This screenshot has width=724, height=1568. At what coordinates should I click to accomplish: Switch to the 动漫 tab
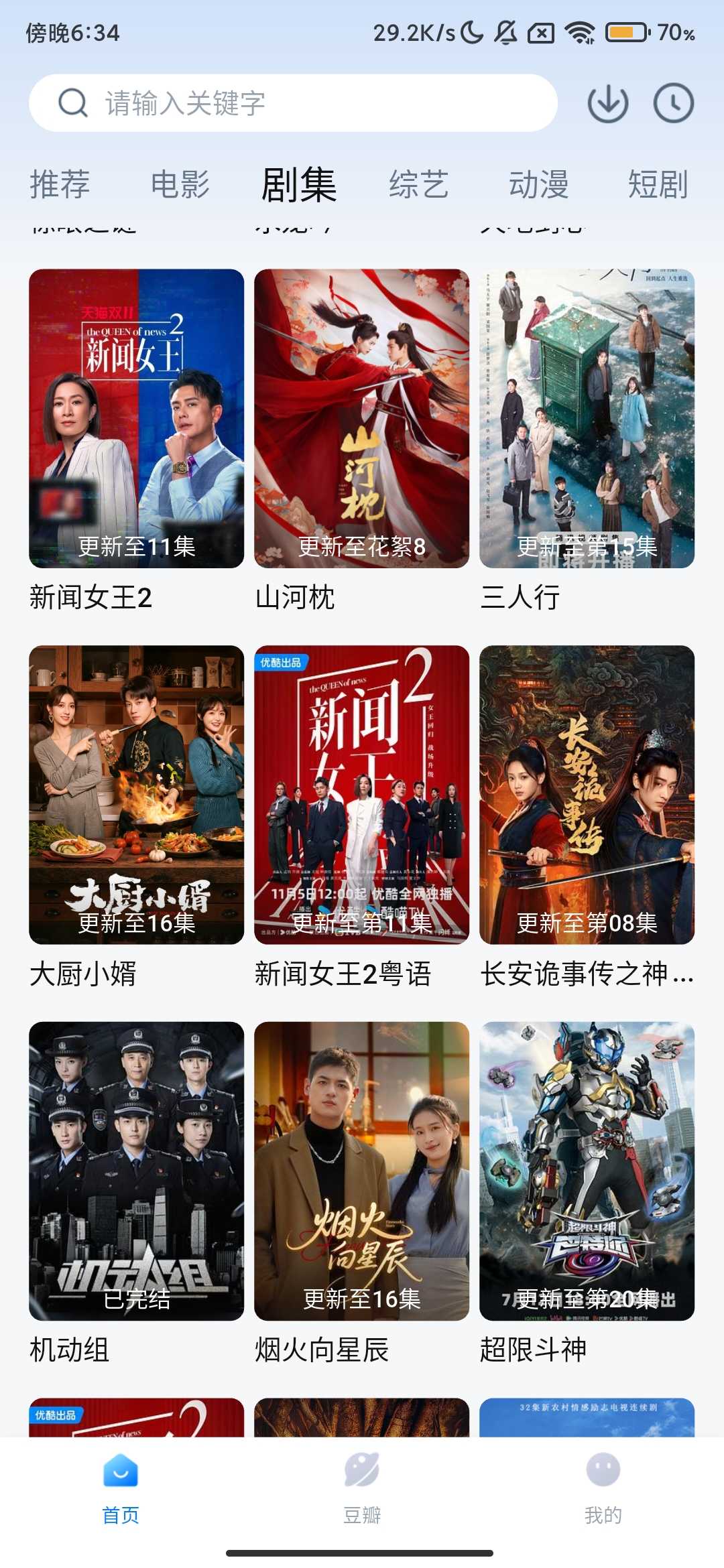pos(538,184)
